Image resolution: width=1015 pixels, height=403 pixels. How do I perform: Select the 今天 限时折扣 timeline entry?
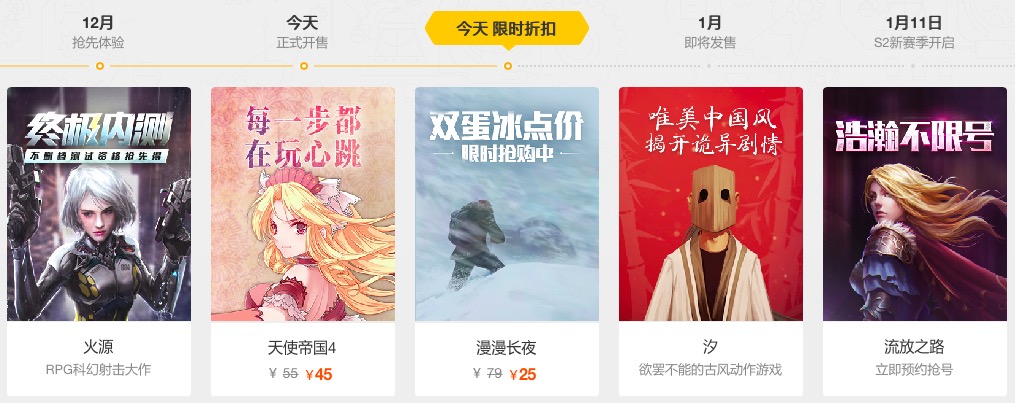point(507,29)
